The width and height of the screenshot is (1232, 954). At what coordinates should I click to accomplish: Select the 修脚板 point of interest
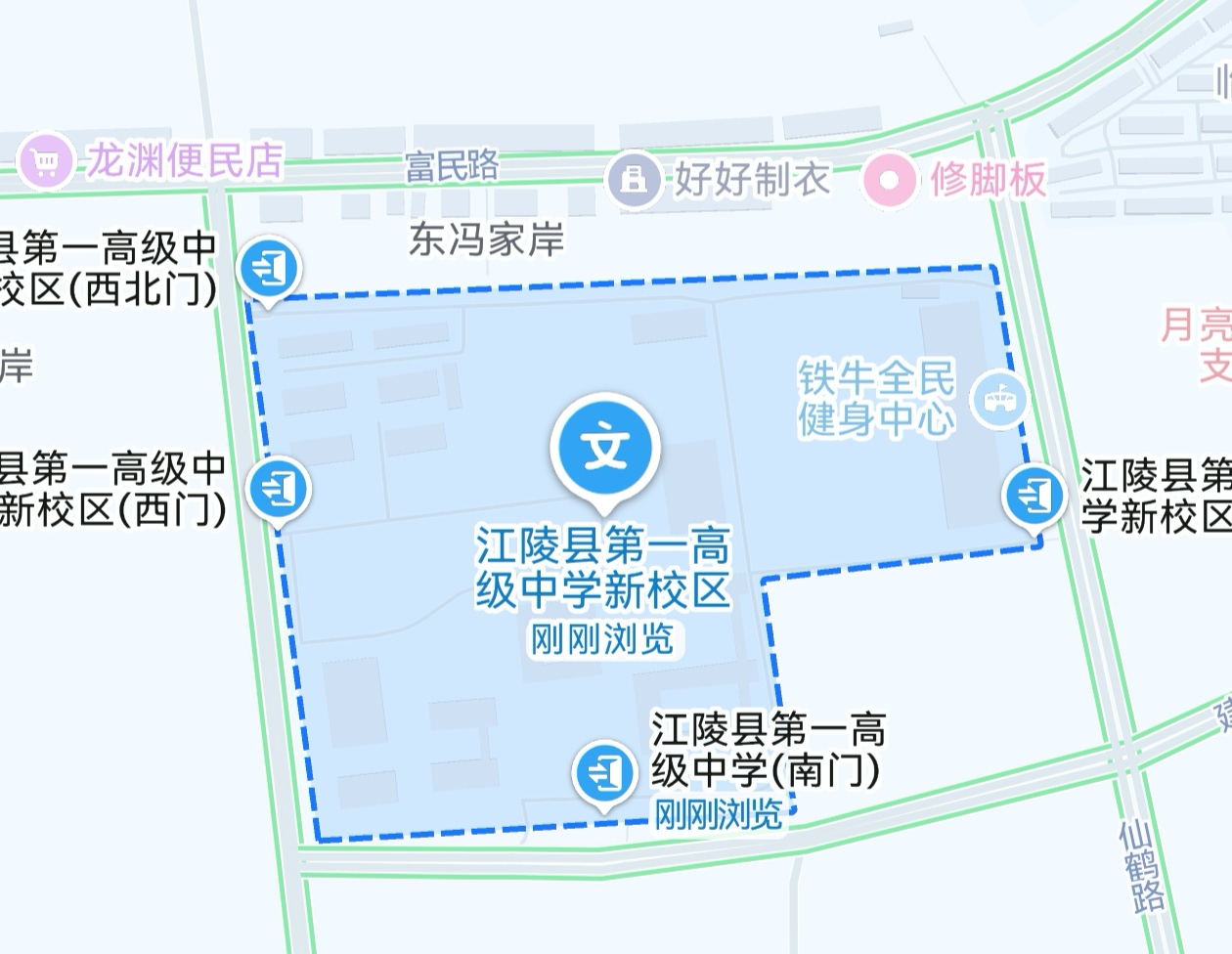[889, 180]
